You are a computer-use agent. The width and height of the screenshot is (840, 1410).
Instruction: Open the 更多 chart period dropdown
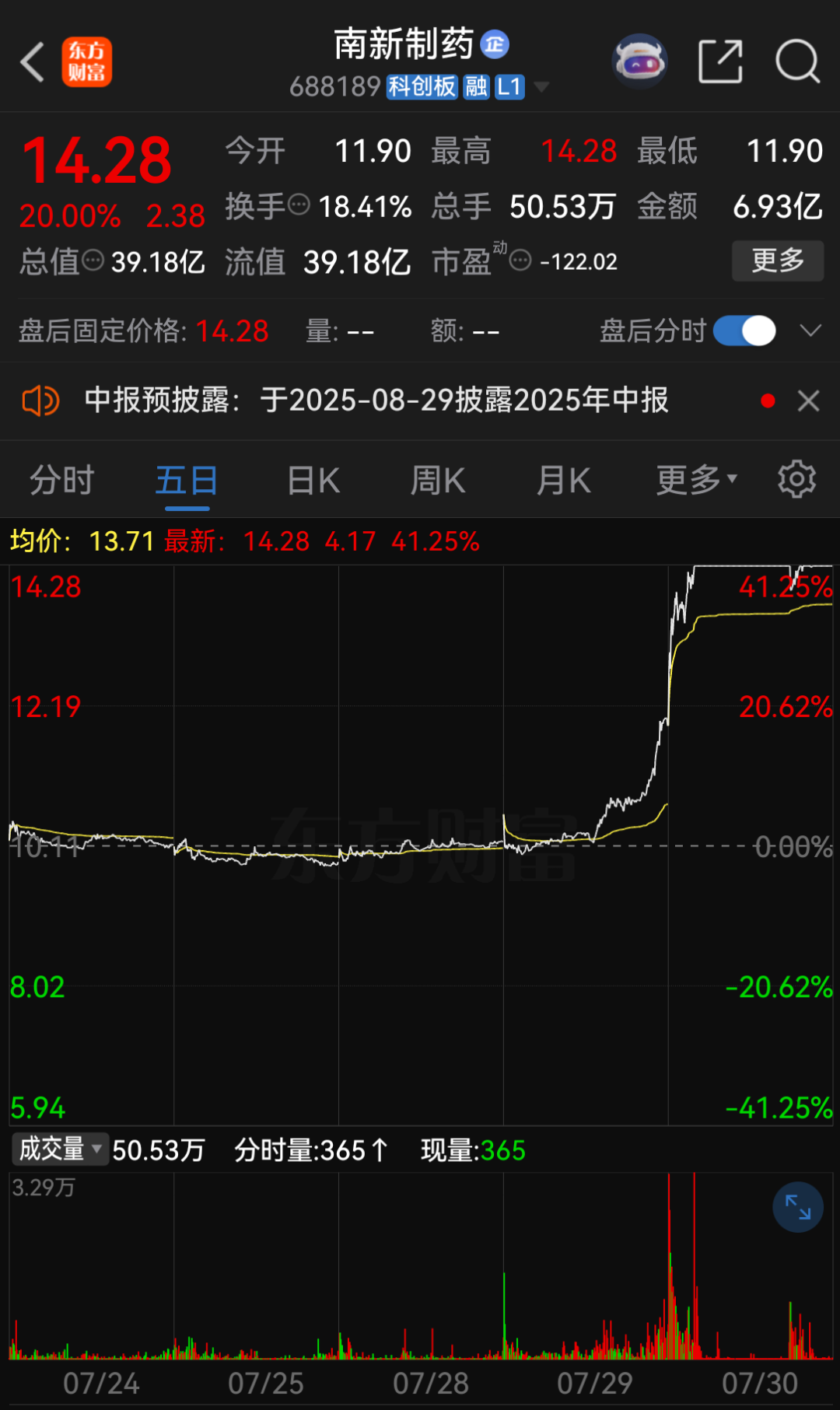click(x=697, y=480)
